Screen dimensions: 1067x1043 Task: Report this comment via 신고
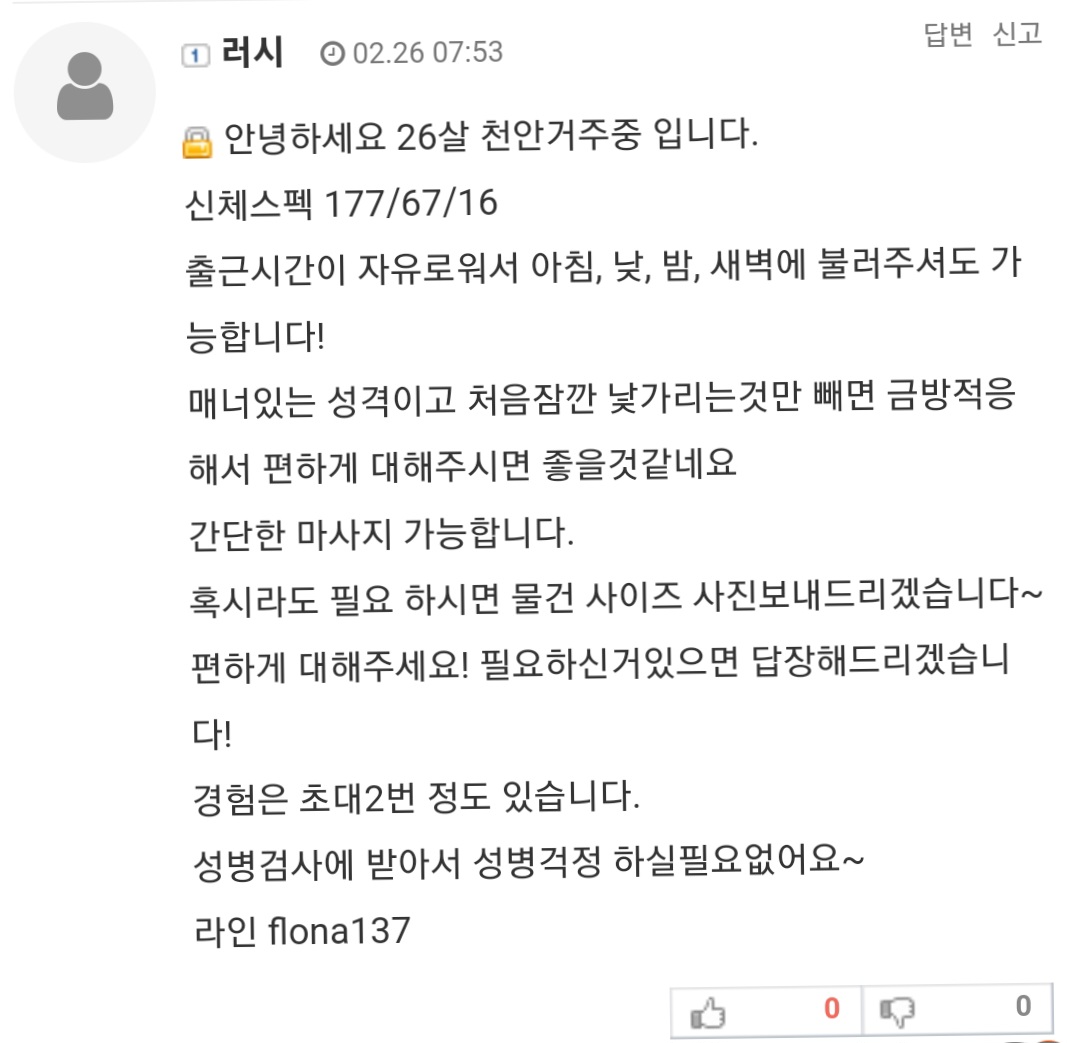1017,35
